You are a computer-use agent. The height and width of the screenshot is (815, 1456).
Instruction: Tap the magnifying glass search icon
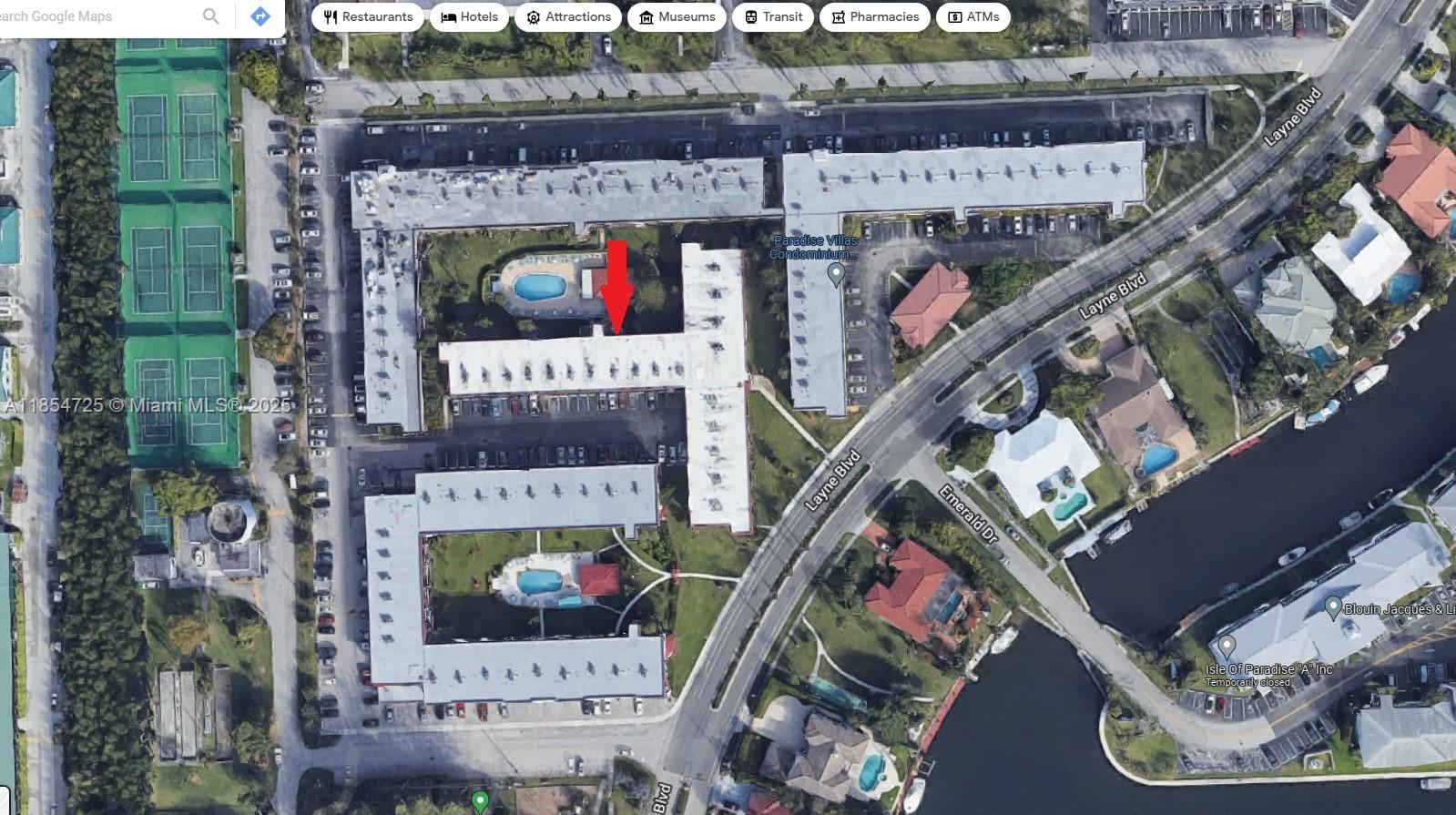pyautogui.click(x=210, y=16)
